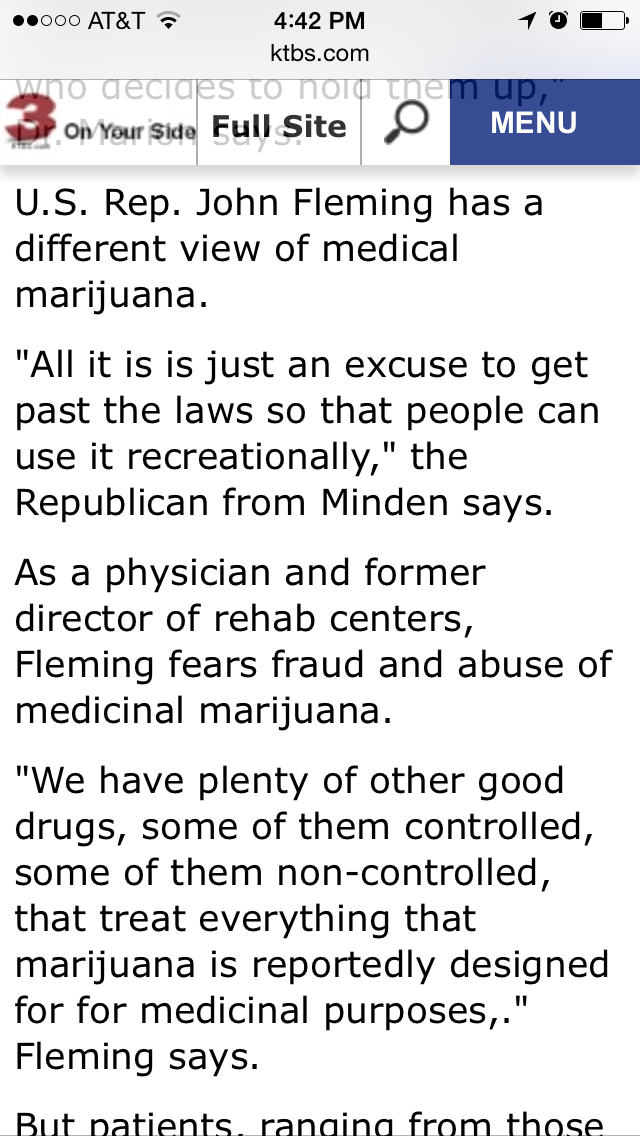The image size is (640, 1136).
Task: Tap the ktbs.com address bar
Action: click(x=320, y=53)
